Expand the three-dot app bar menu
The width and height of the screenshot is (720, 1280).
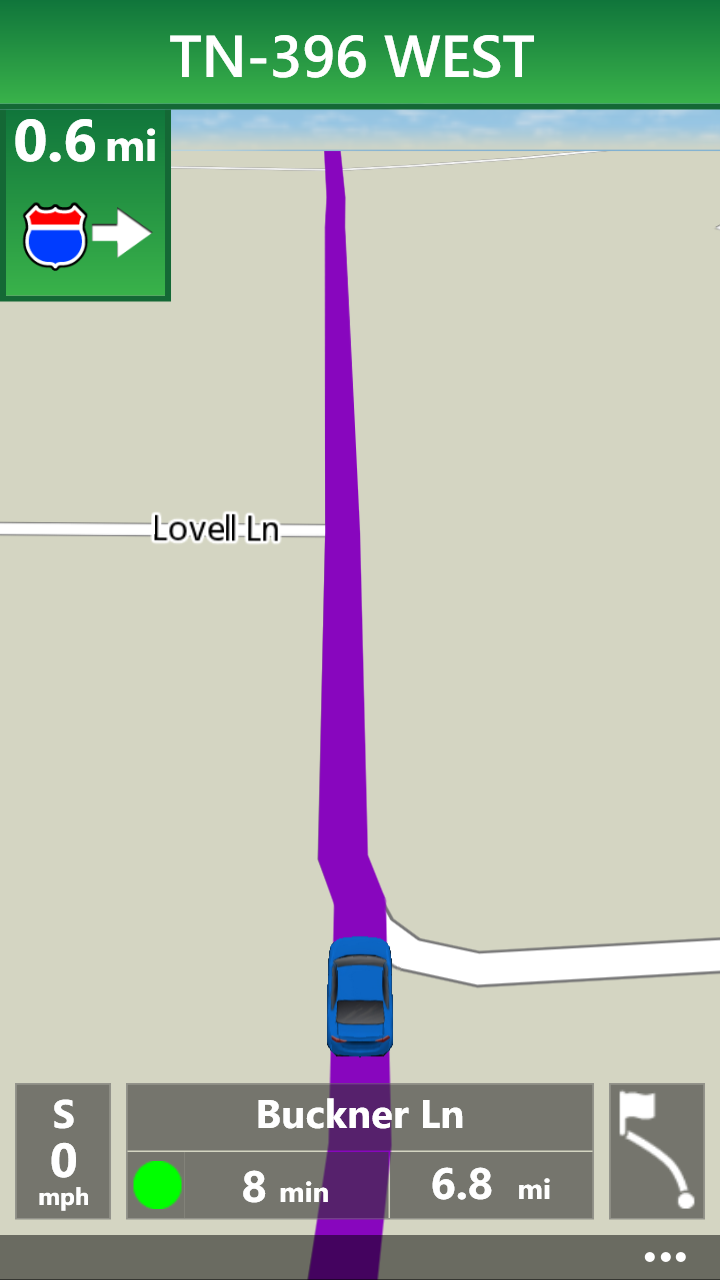pyautogui.click(x=665, y=1257)
